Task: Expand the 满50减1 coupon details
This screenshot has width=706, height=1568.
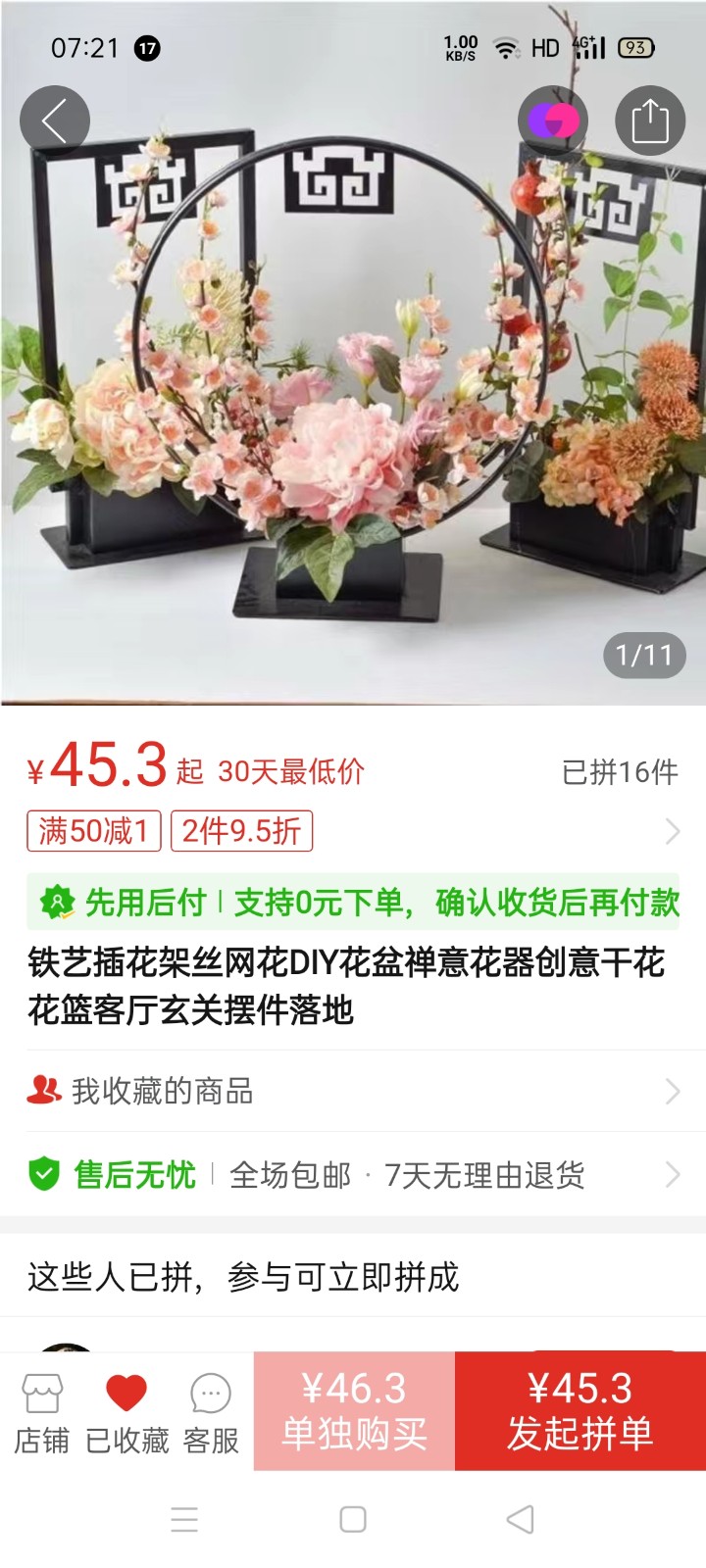Action: click(94, 831)
